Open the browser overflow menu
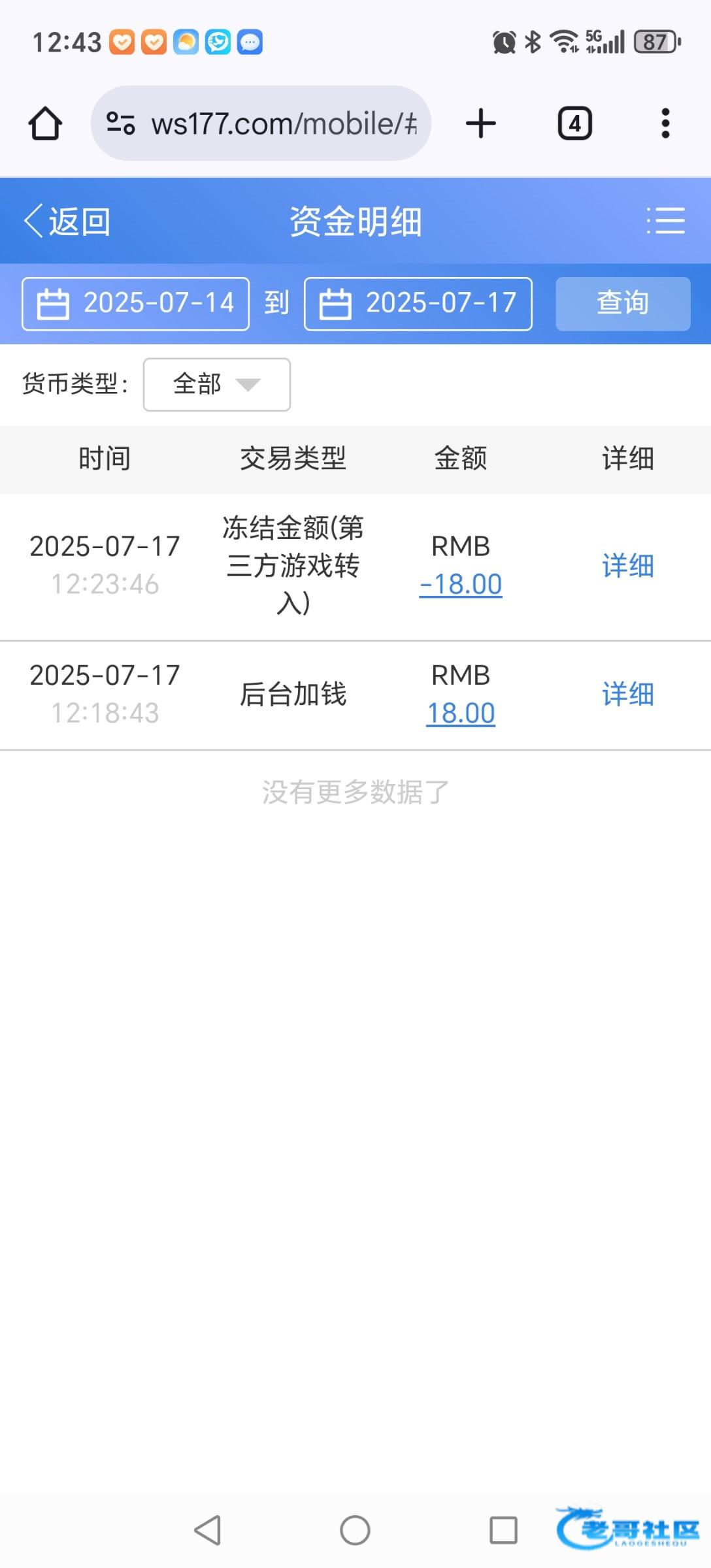 coord(665,123)
